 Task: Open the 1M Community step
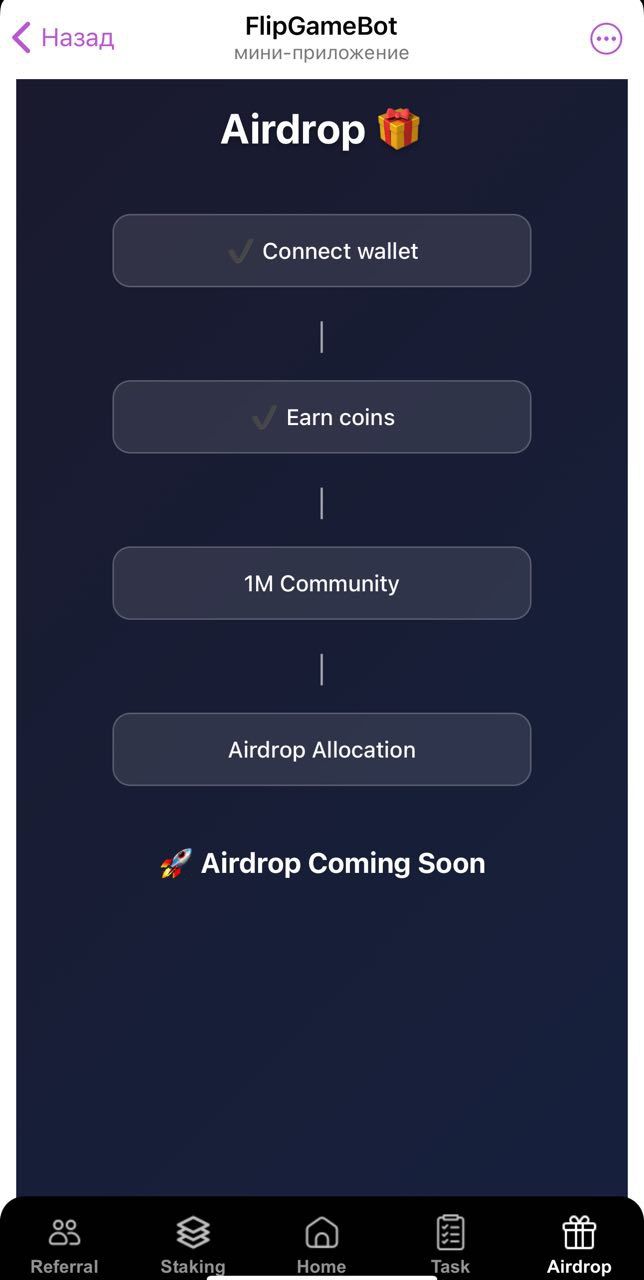click(321, 583)
